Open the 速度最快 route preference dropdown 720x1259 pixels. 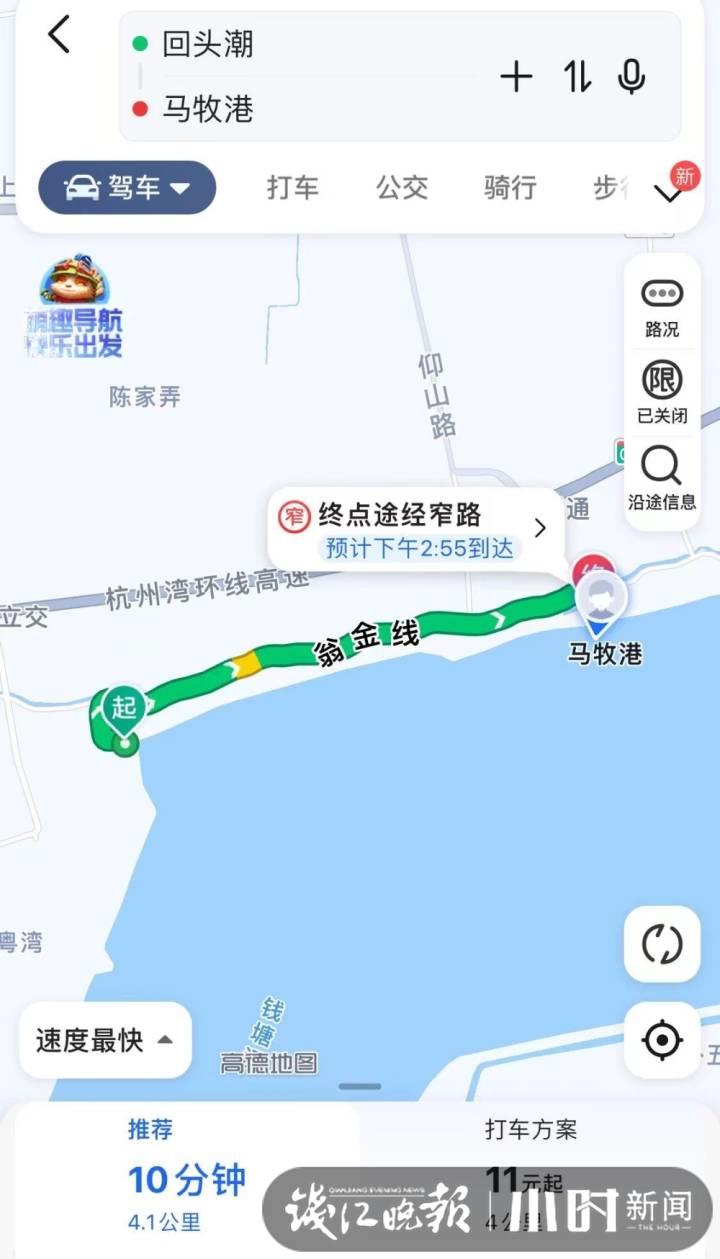[105, 1040]
